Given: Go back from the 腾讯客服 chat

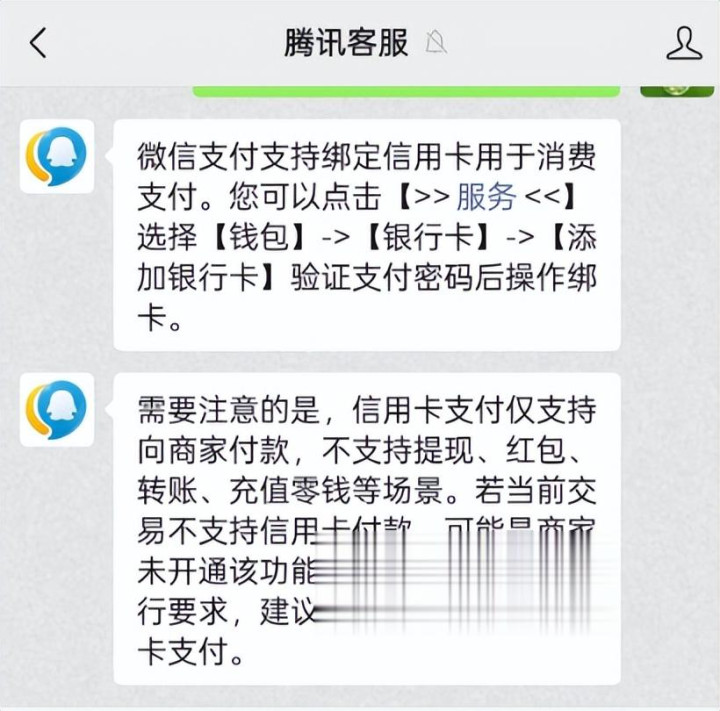Looking at the screenshot, I should (x=38, y=43).
